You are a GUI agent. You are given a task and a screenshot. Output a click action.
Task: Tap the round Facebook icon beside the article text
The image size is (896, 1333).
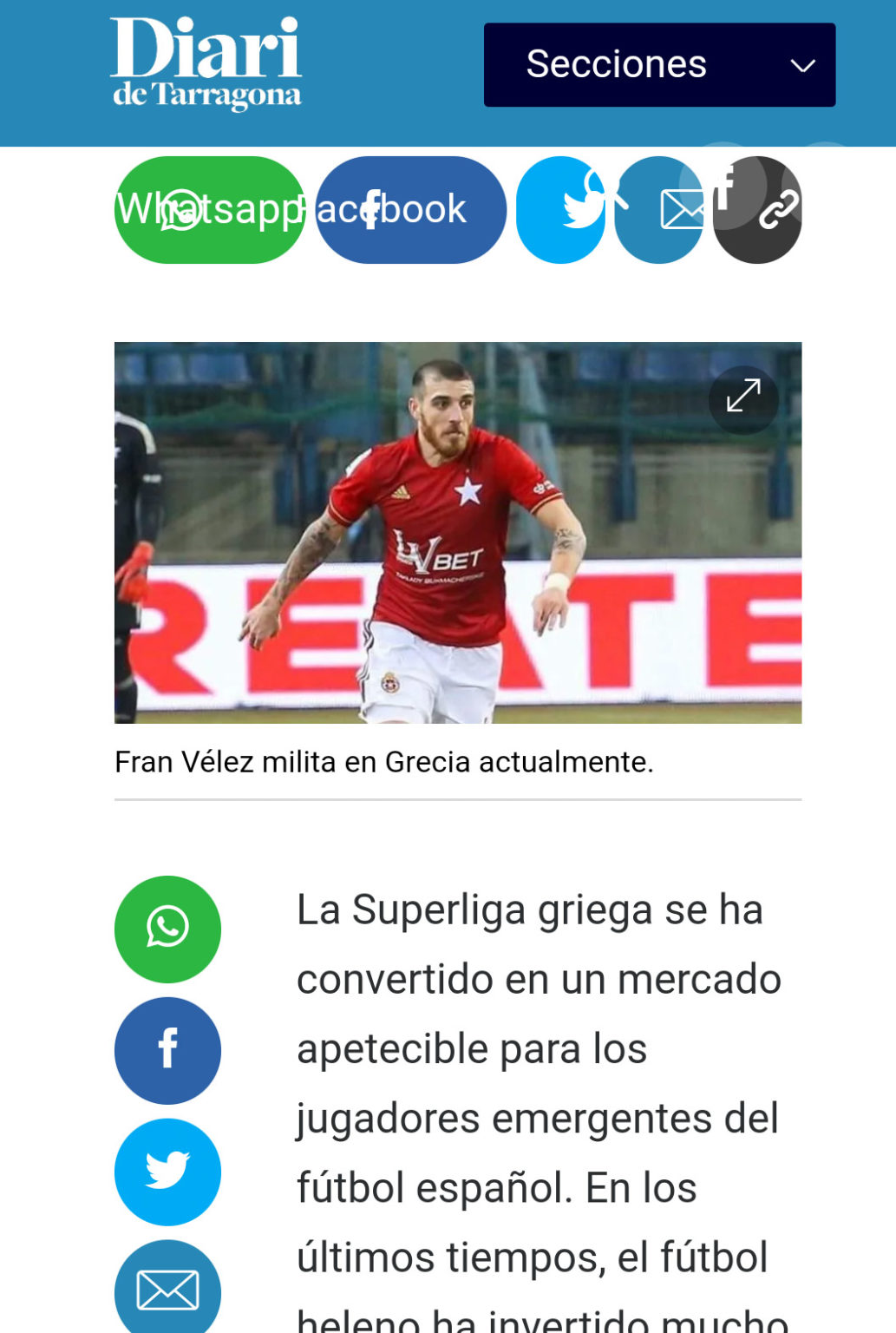167,1050
